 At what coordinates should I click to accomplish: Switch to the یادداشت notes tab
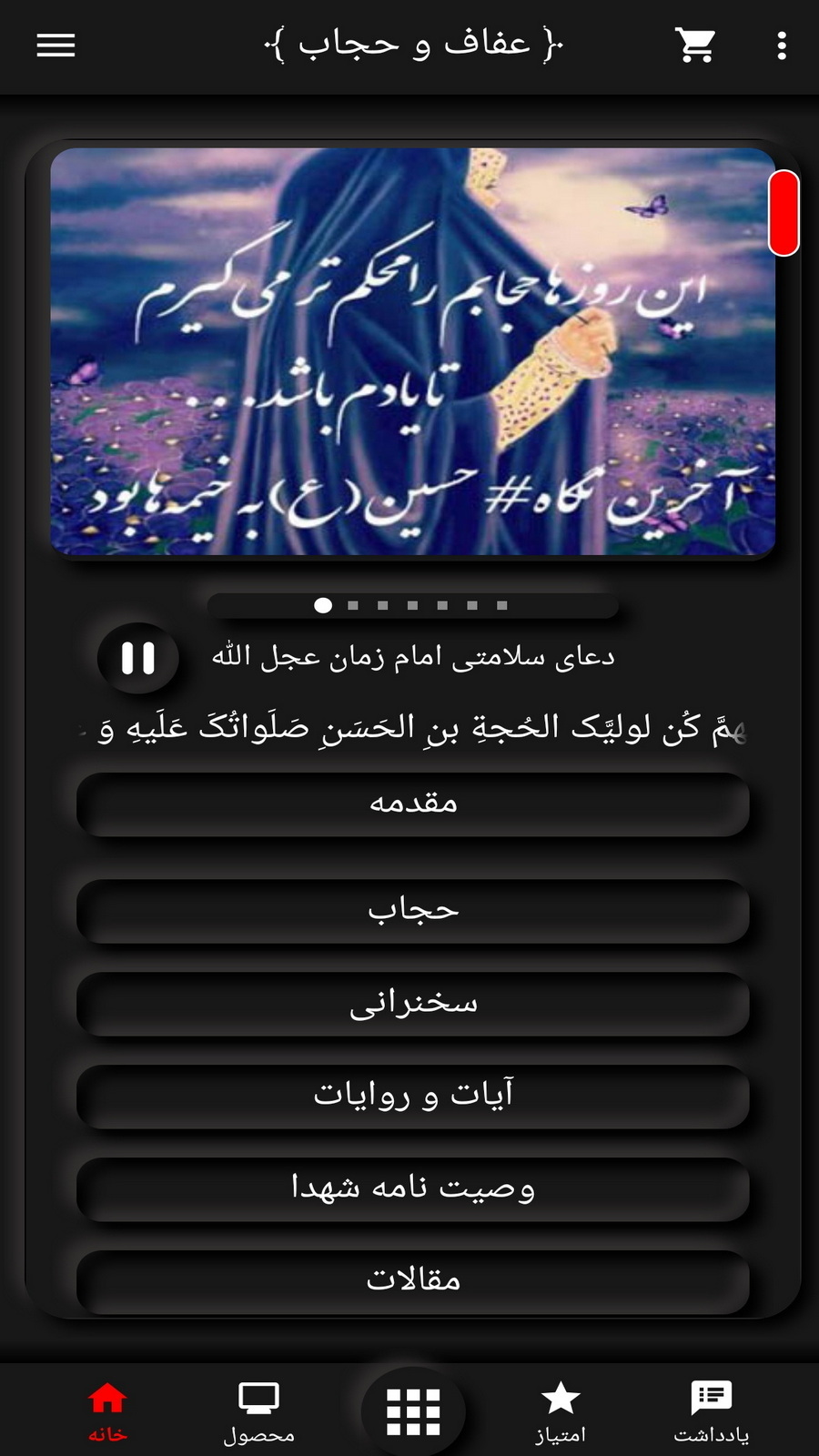[x=711, y=1411]
